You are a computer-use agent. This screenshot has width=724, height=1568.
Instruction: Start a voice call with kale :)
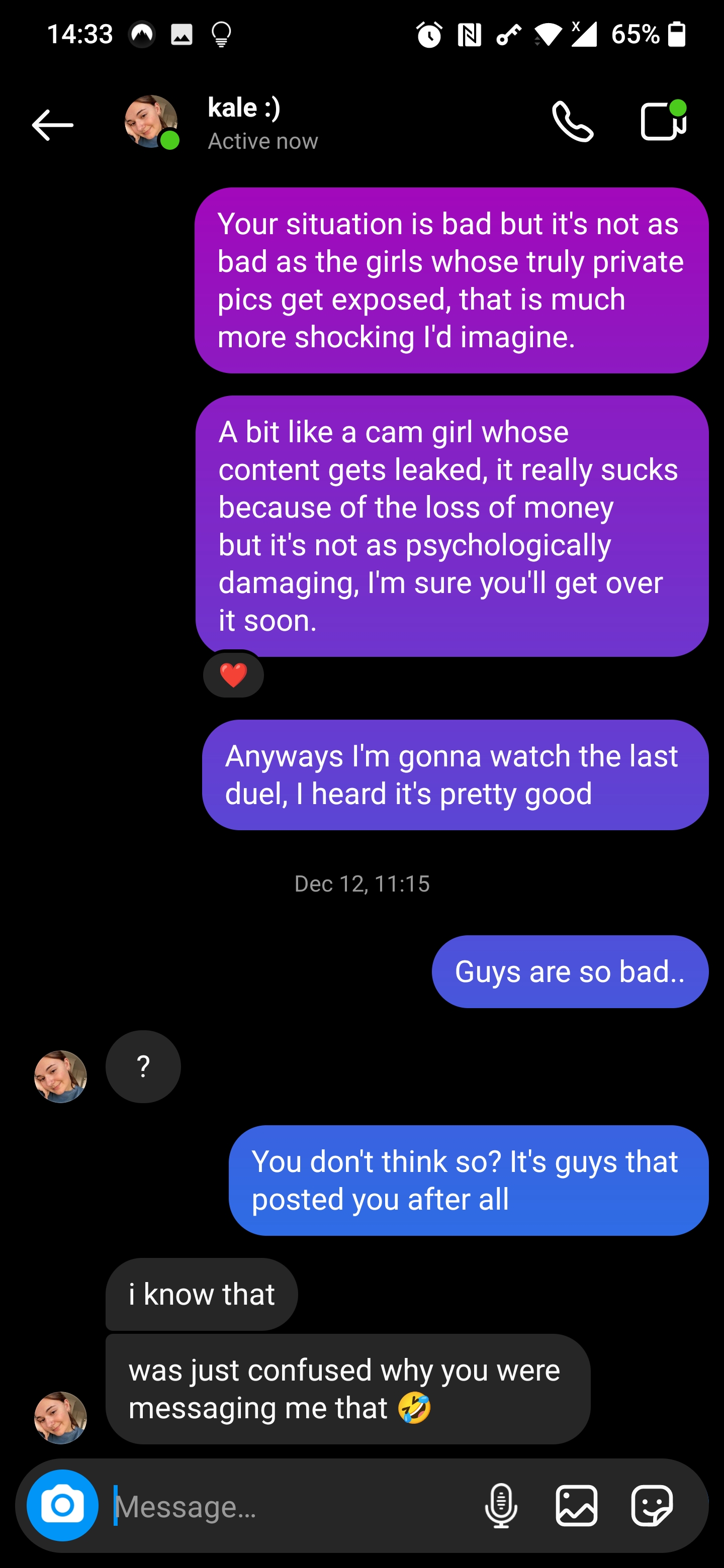tap(572, 122)
